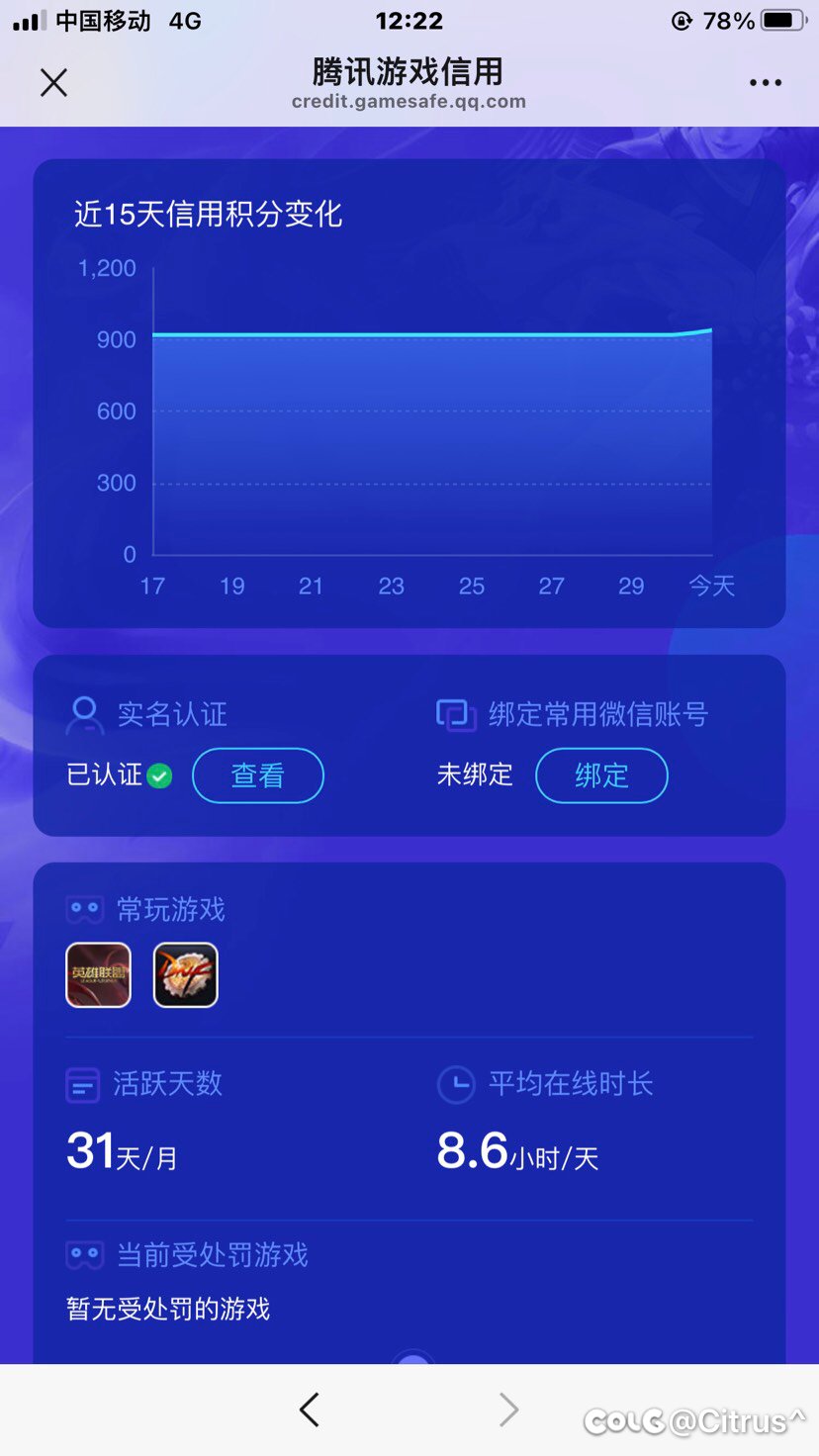This screenshot has width=819, height=1456.
Task: Open the DNF game icon
Action: [x=186, y=975]
